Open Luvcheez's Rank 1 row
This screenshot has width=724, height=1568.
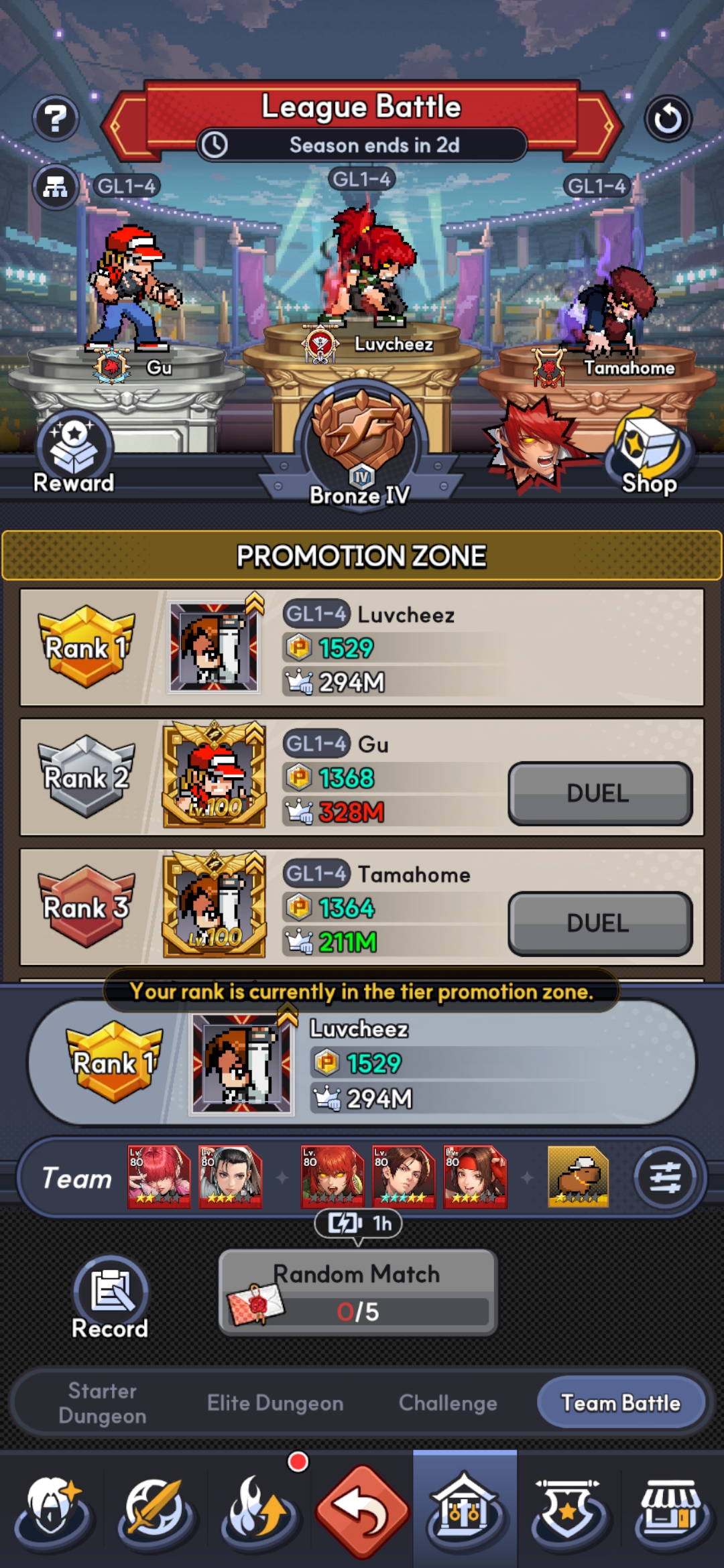362,647
